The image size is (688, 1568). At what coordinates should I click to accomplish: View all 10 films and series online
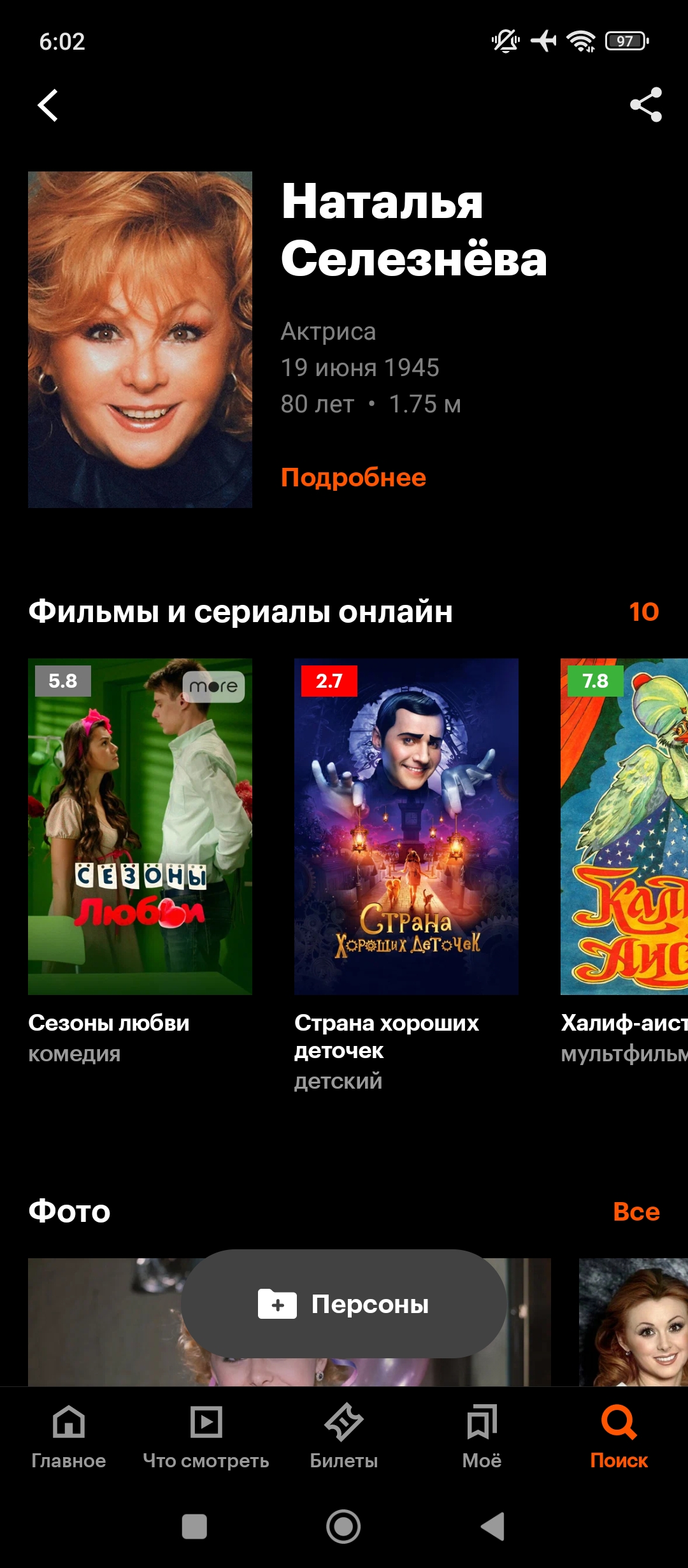pos(643,611)
